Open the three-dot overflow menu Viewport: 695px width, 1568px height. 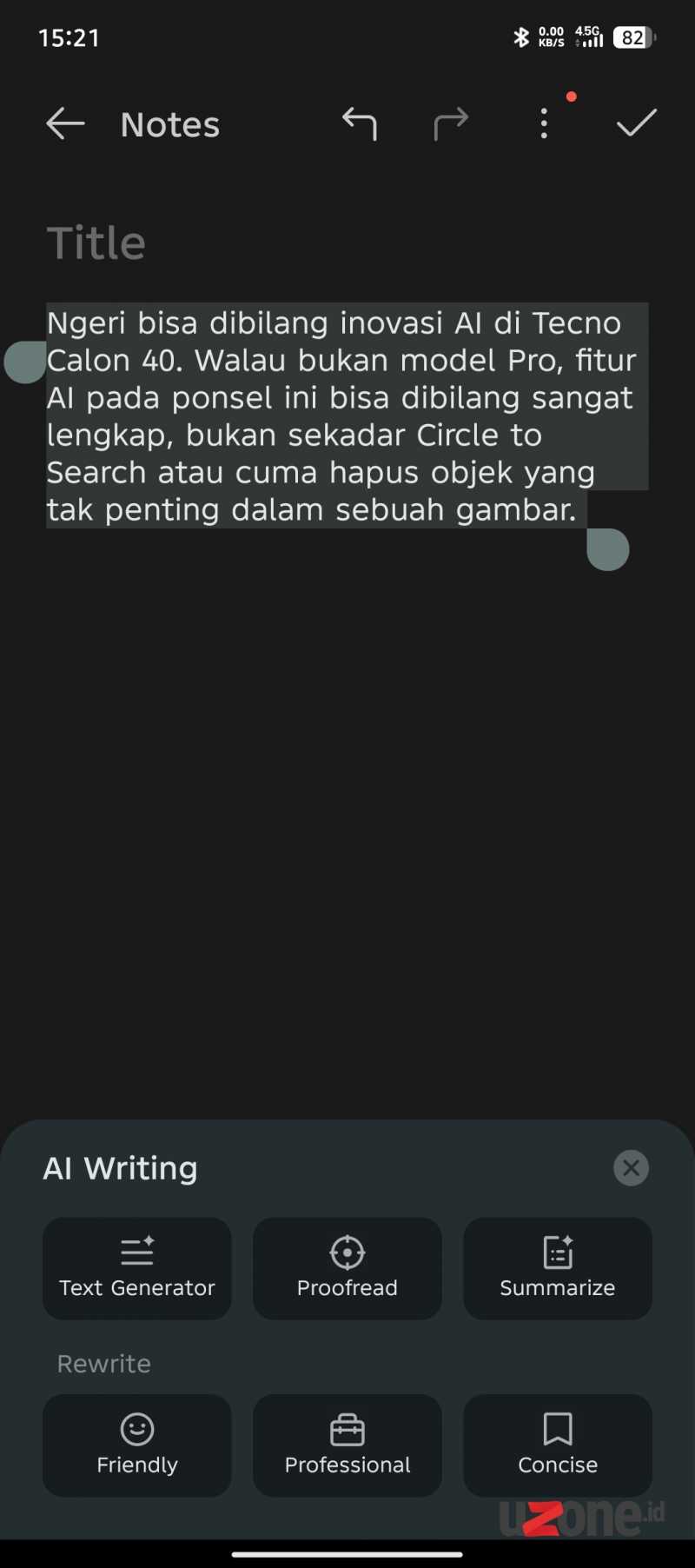click(x=545, y=124)
